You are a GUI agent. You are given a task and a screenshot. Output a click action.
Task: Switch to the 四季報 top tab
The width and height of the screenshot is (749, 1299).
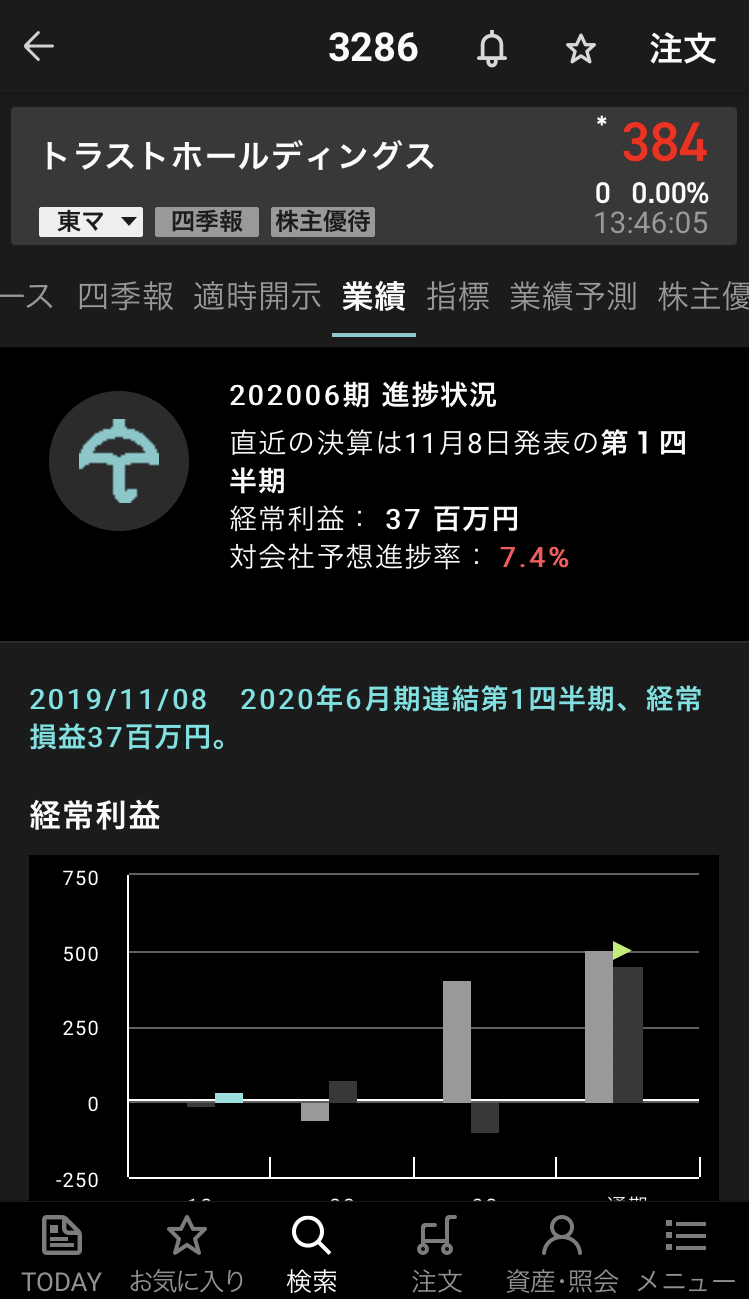pyautogui.click(x=125, y=296)
